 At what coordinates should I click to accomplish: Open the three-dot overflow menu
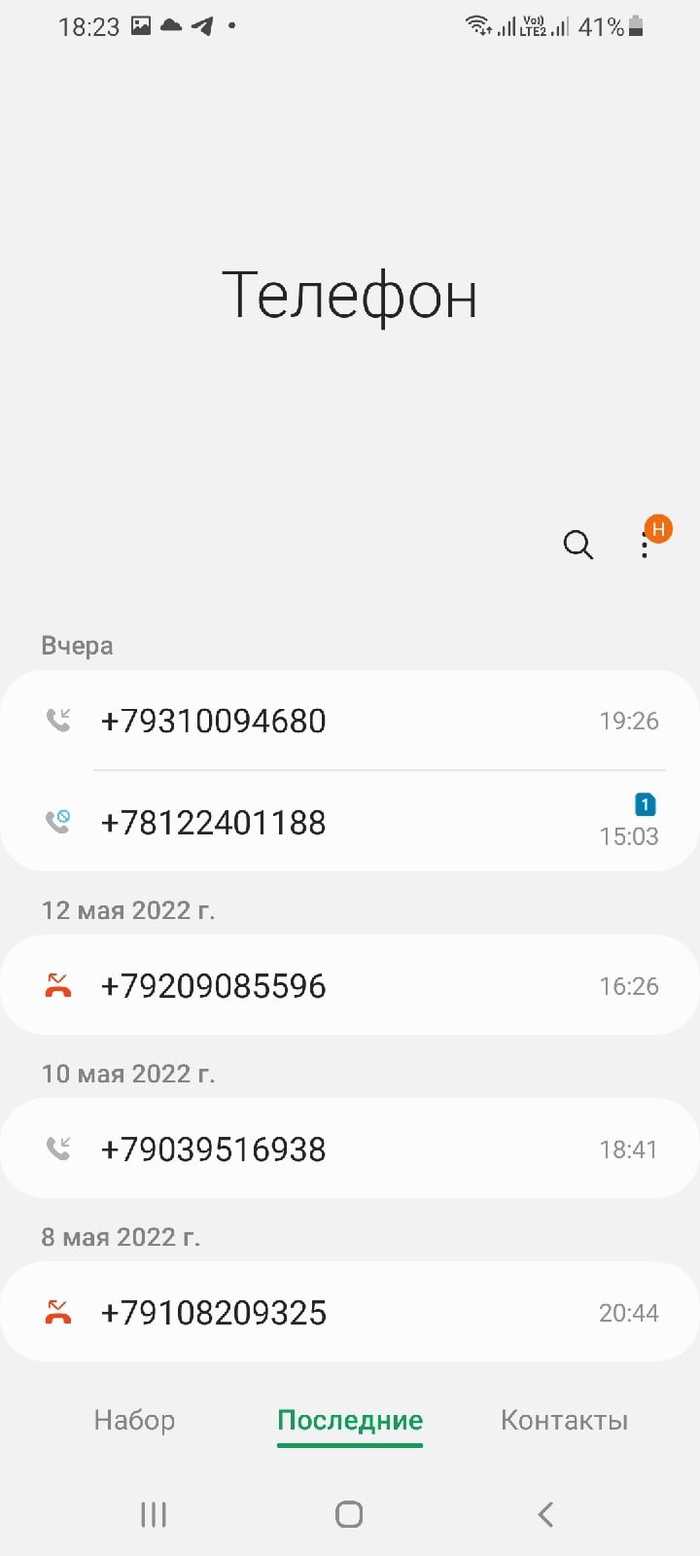click(x=645, y=545)
